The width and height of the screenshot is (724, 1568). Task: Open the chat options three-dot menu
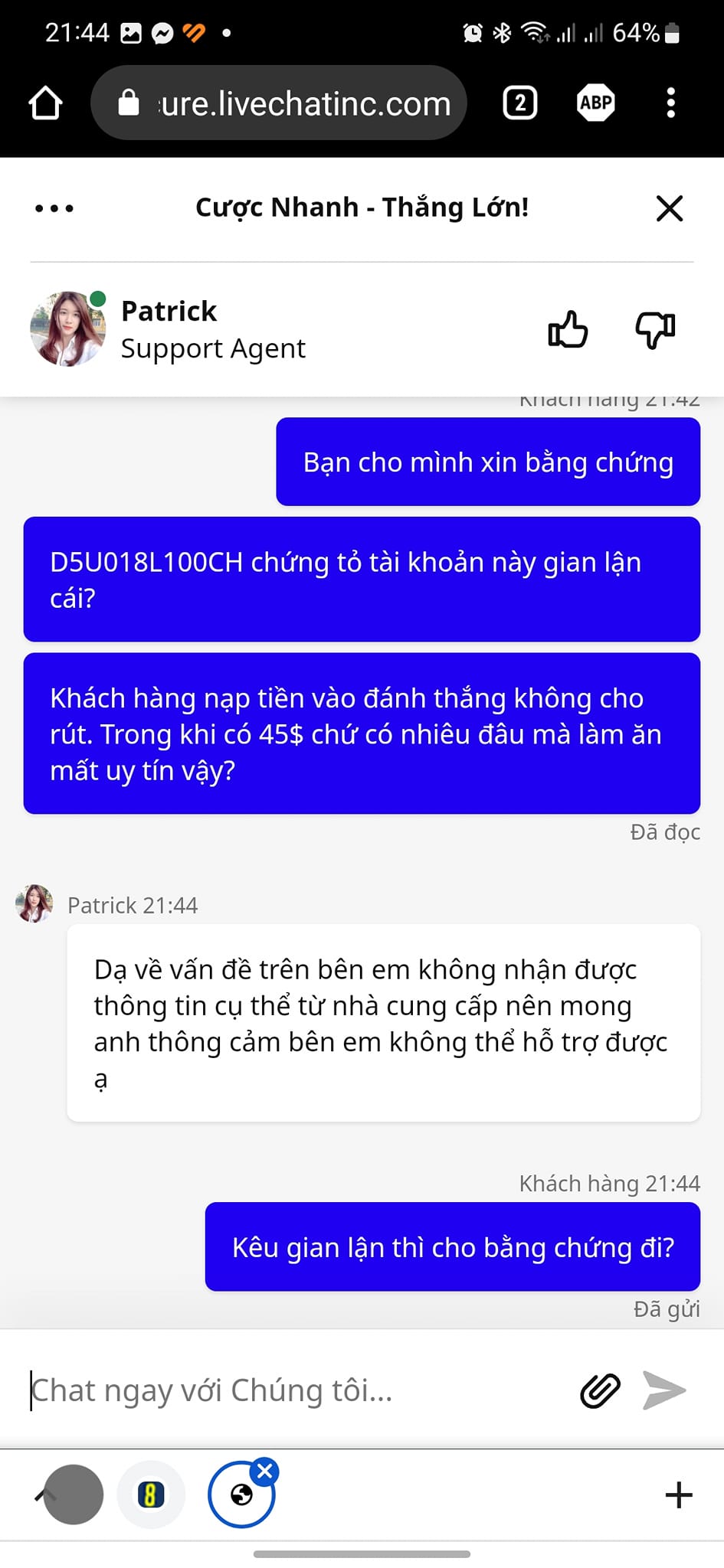click(54, 208)
